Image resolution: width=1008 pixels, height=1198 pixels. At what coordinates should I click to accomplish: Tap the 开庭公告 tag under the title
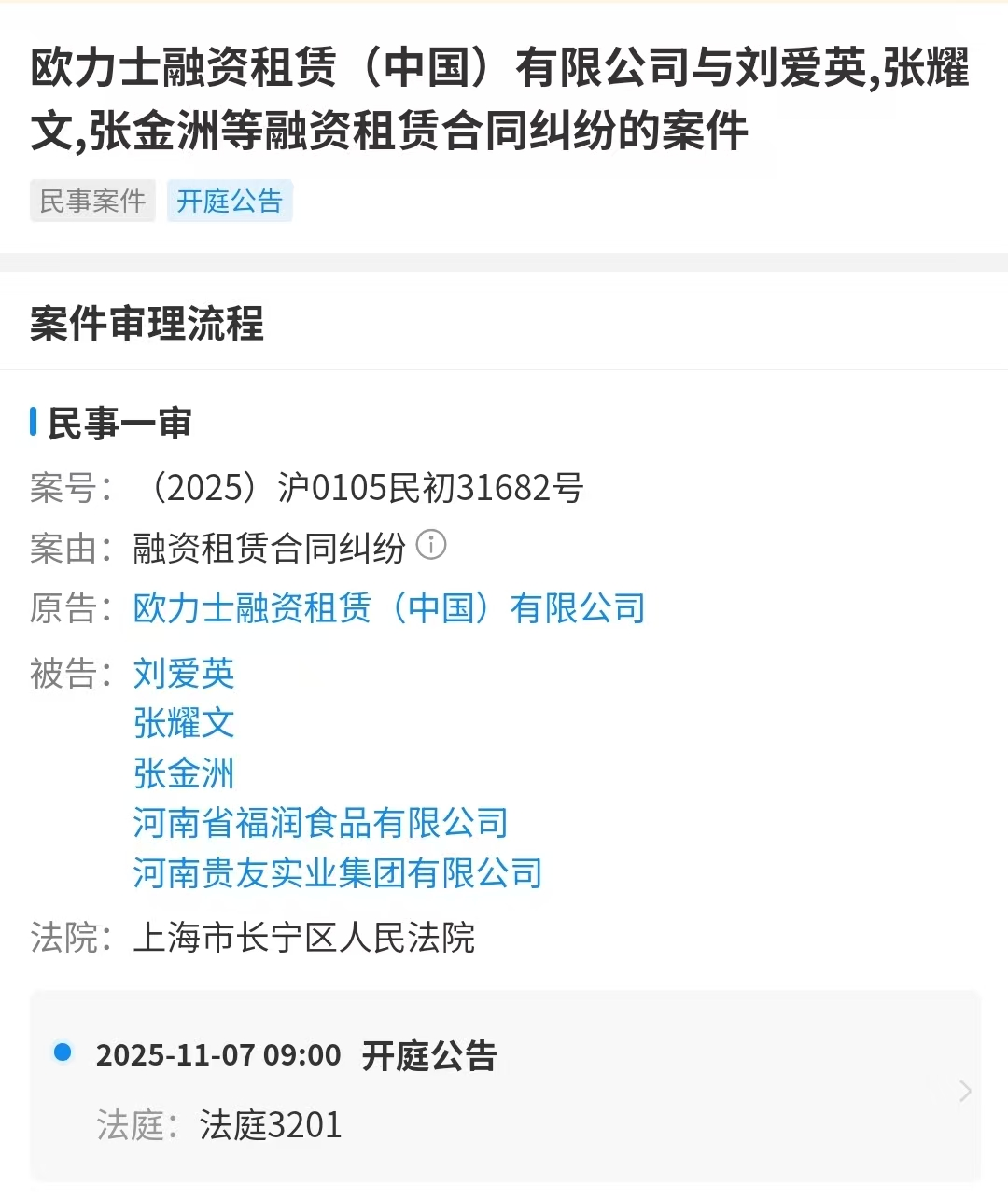[230, 201]
